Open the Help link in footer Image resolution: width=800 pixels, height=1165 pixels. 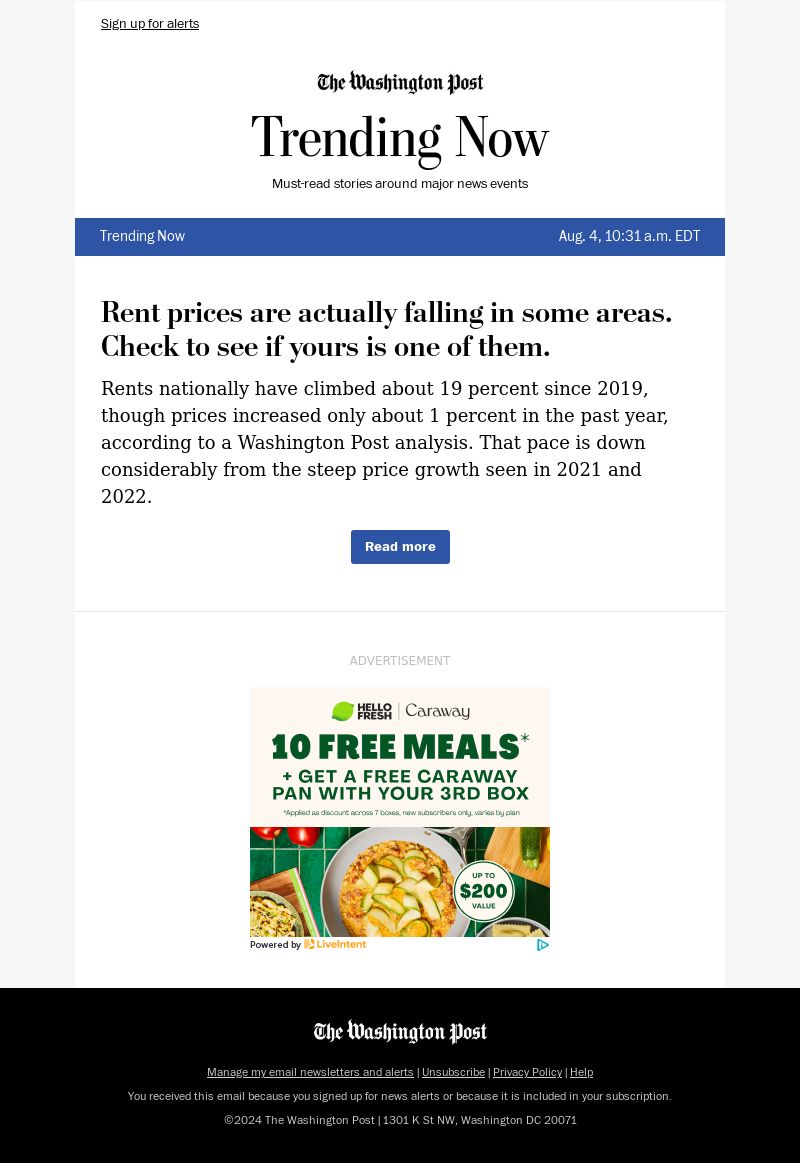[x=581, y=1072]
